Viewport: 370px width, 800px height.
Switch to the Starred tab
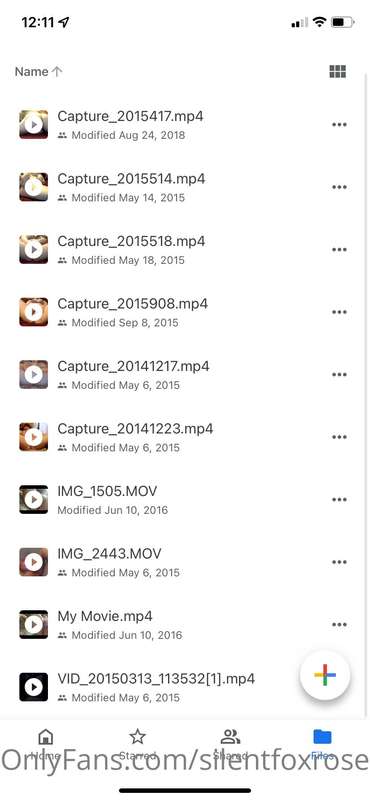[x=137, y=744]
